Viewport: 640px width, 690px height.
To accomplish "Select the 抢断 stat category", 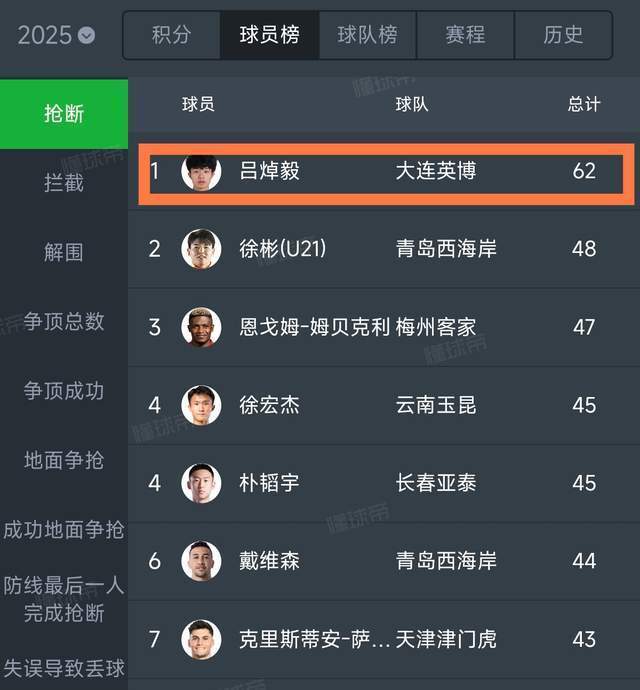I will click(x=64, y=114).
